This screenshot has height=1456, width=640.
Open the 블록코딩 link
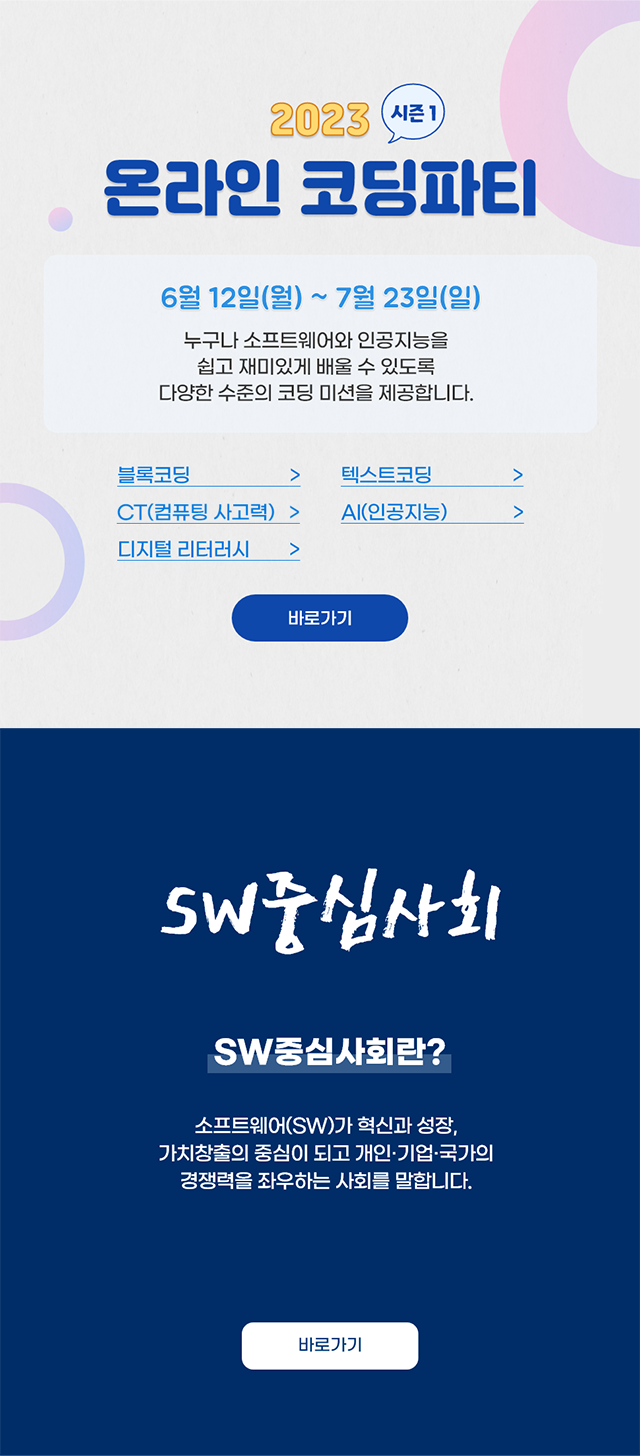tap(208, 475)
